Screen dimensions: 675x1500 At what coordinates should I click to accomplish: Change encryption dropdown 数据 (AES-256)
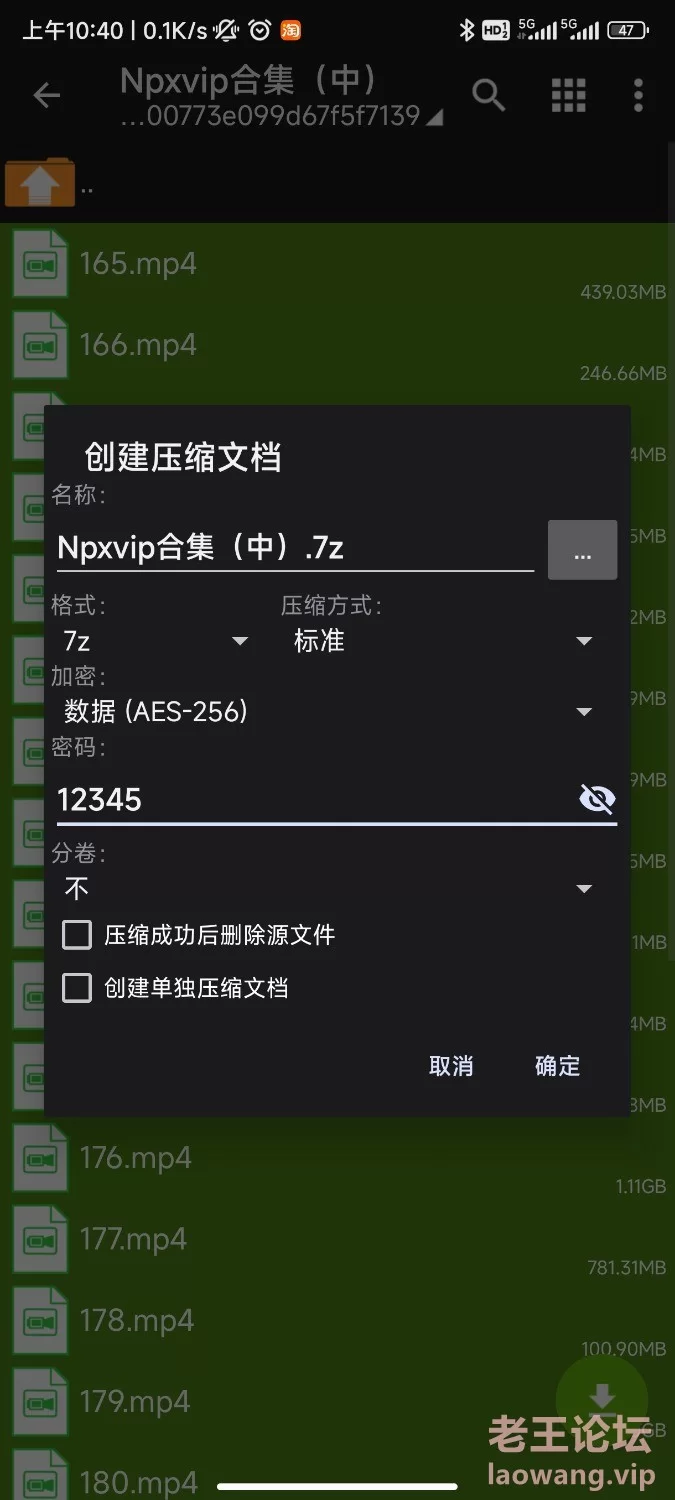click(328, 712)
